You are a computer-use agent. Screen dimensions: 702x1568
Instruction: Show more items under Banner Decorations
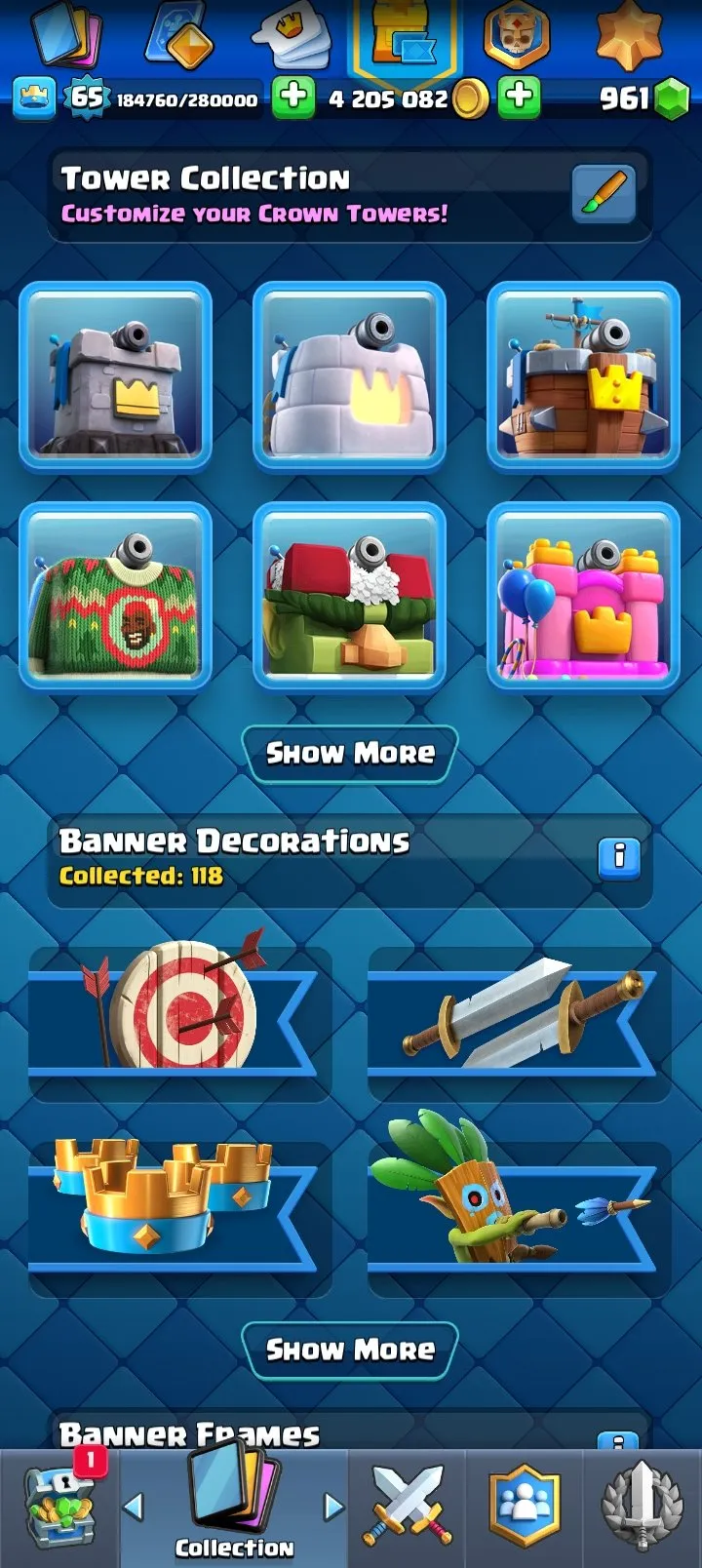(350, 1351)
